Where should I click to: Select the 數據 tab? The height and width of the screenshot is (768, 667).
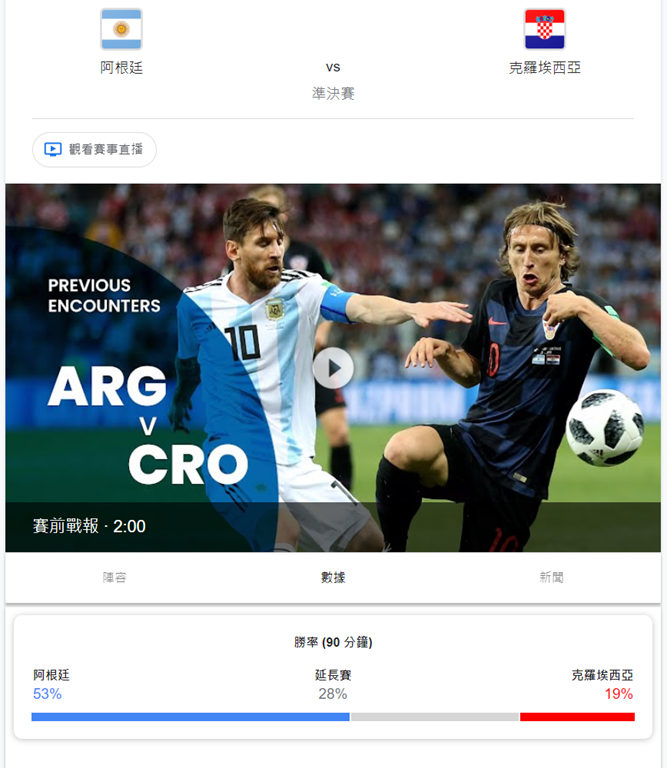[333, 577]
